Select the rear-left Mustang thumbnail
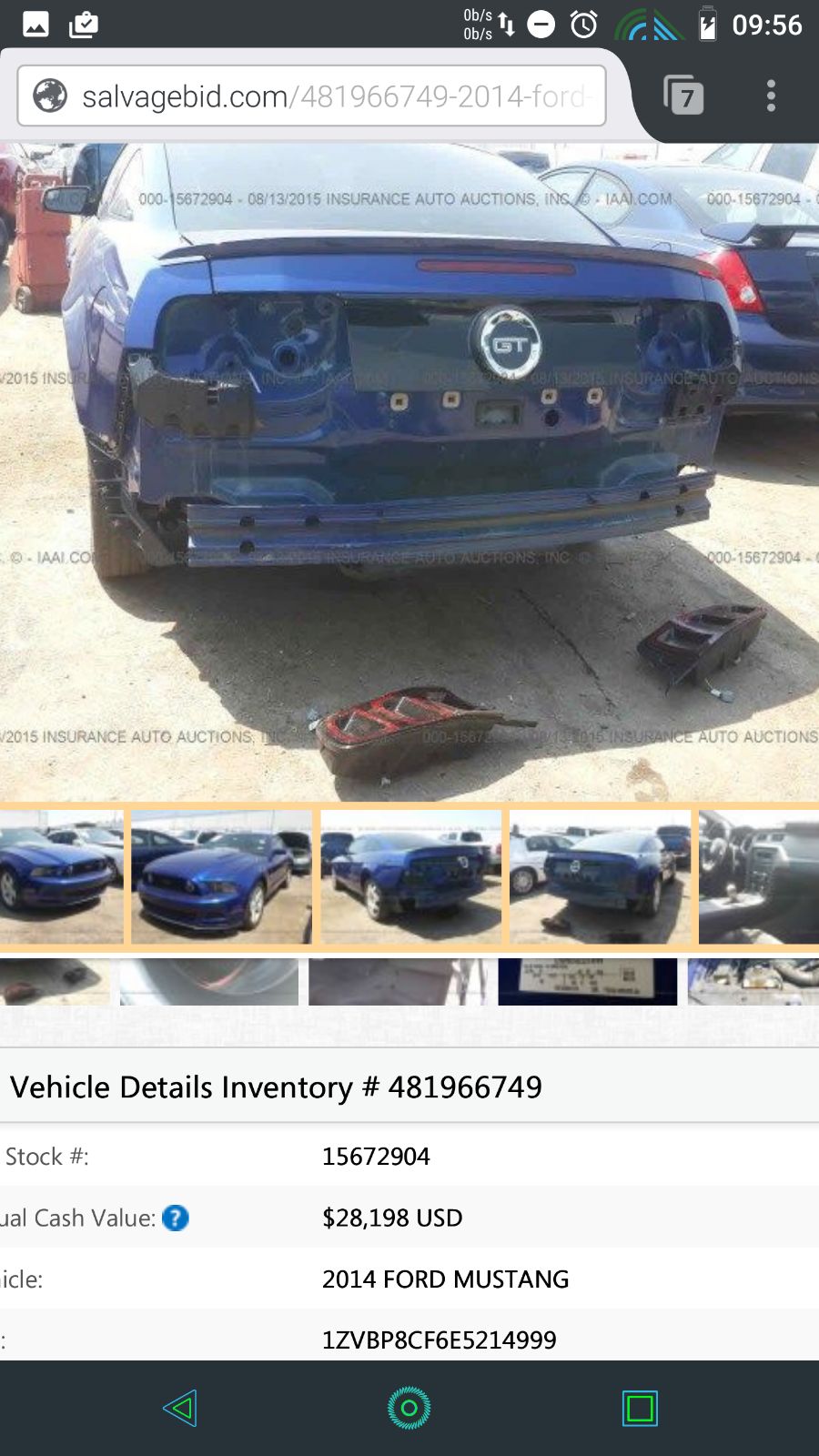 [410, 876]
